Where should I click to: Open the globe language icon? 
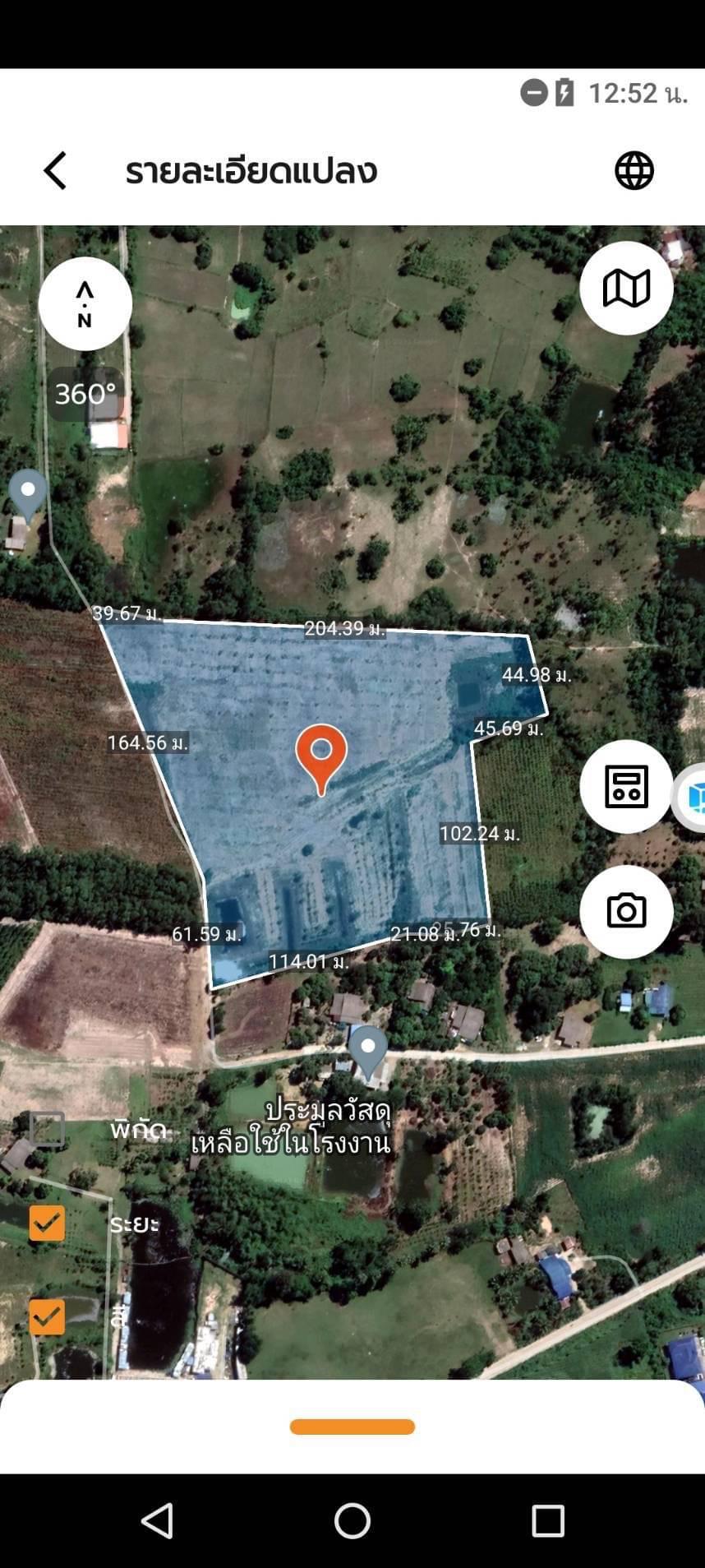(x=634, y=171)
